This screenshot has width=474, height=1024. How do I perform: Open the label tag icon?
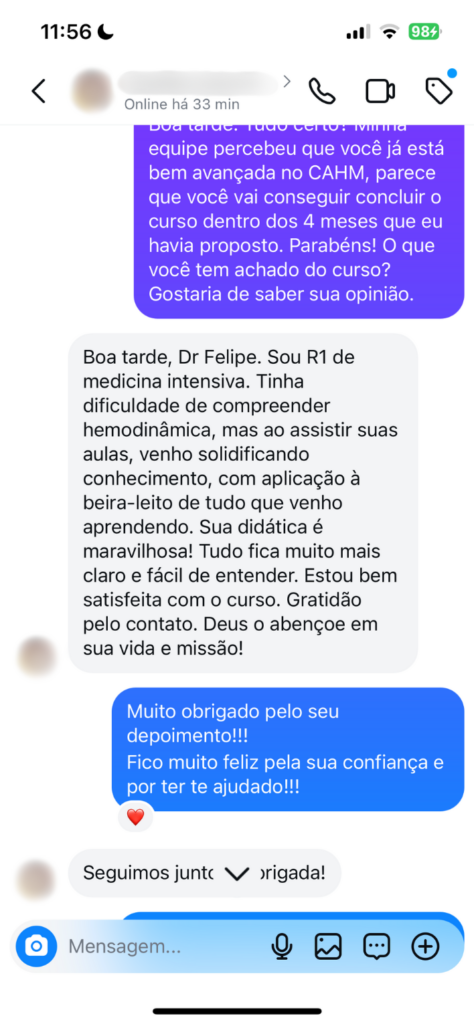[439, 91]
